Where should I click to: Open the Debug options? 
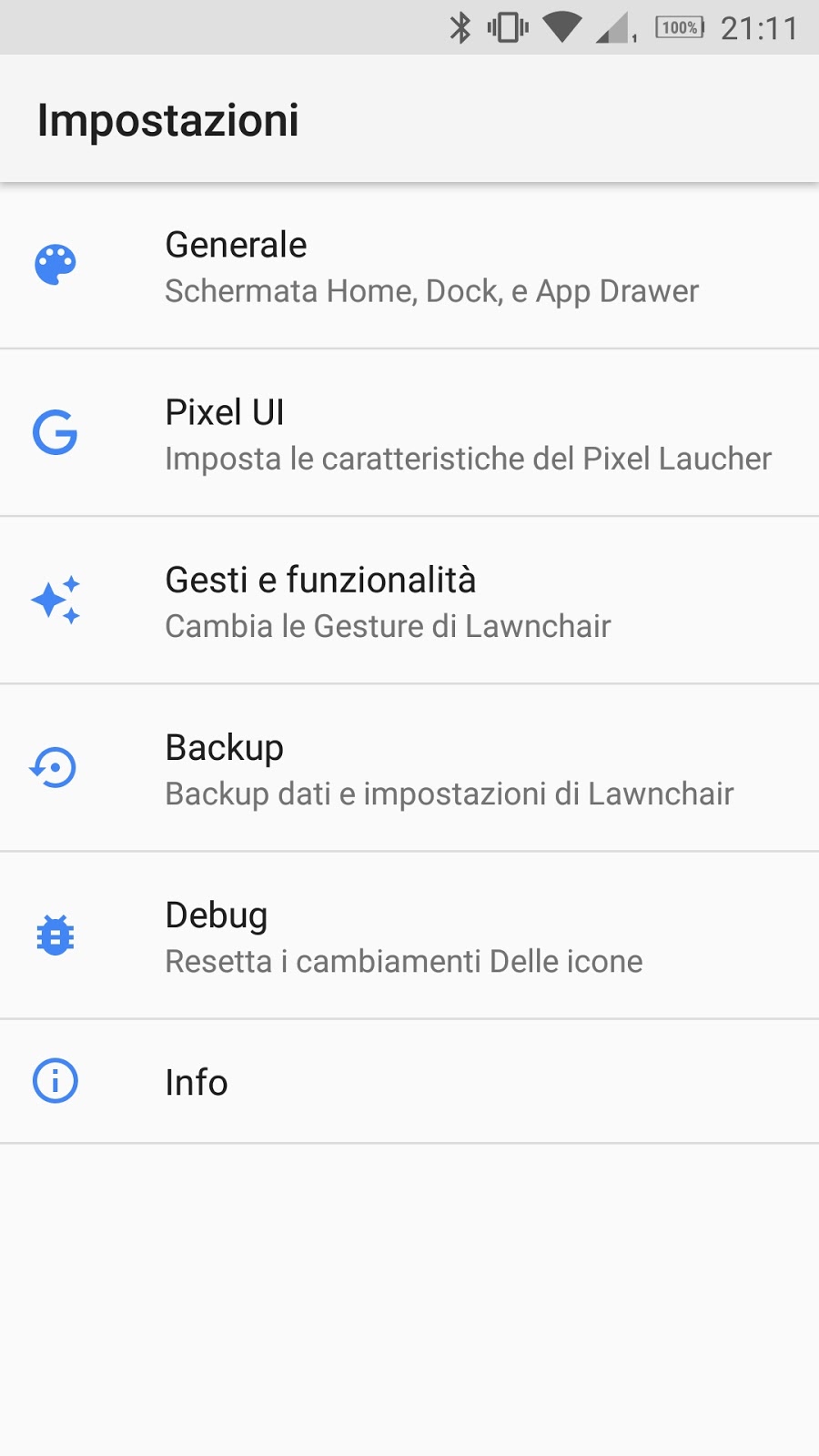409,936
